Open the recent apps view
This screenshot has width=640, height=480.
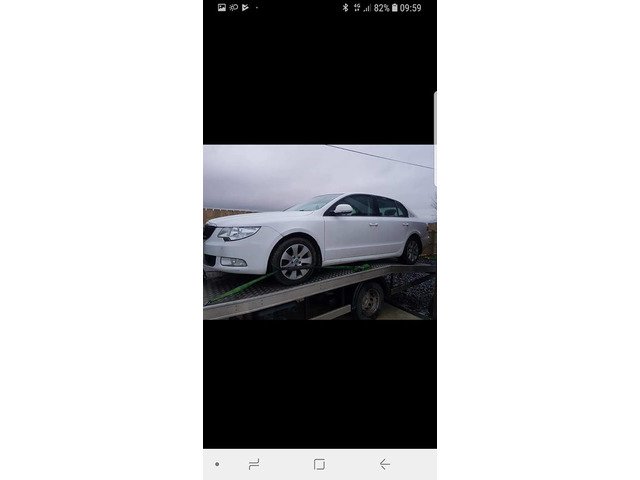[x=254, y=464]
